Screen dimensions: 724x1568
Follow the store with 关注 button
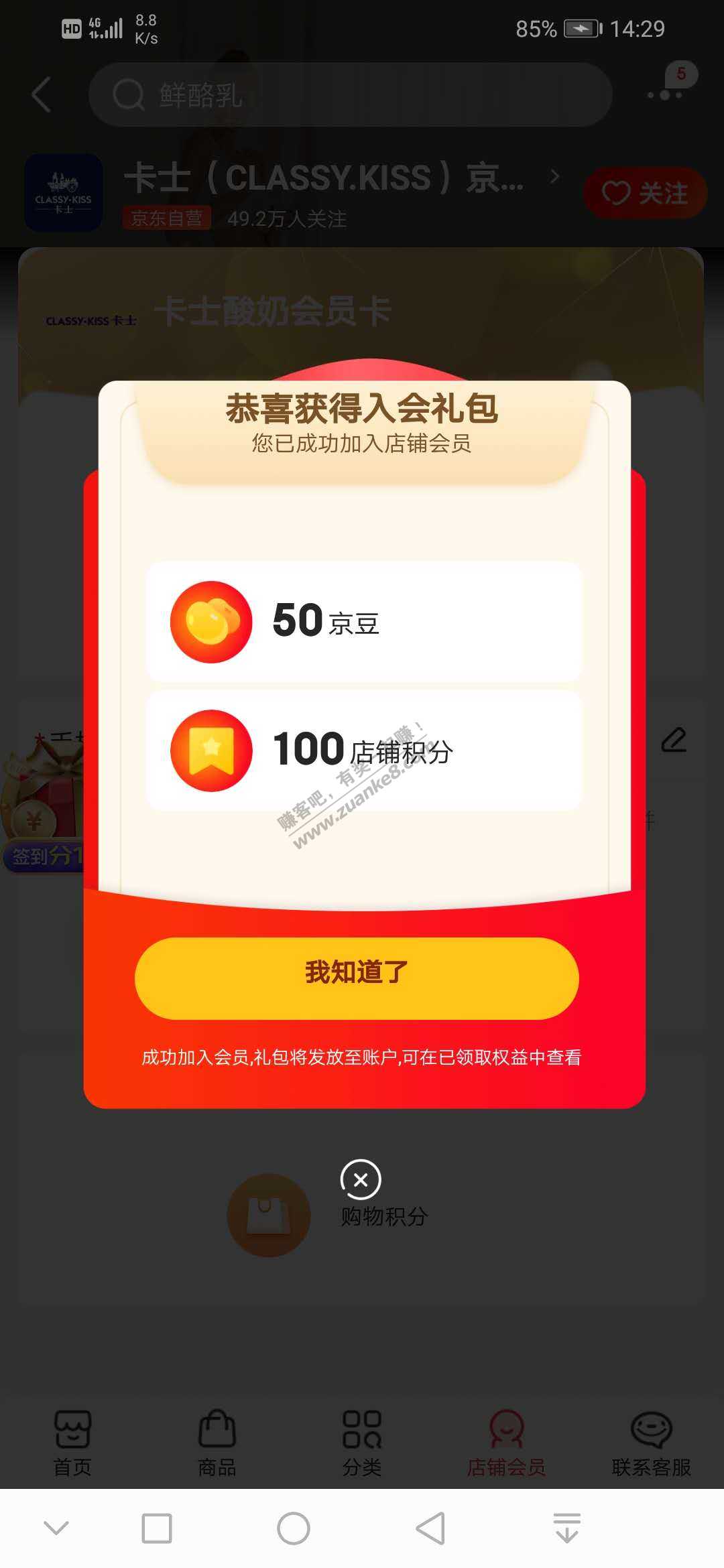(645, 194)
